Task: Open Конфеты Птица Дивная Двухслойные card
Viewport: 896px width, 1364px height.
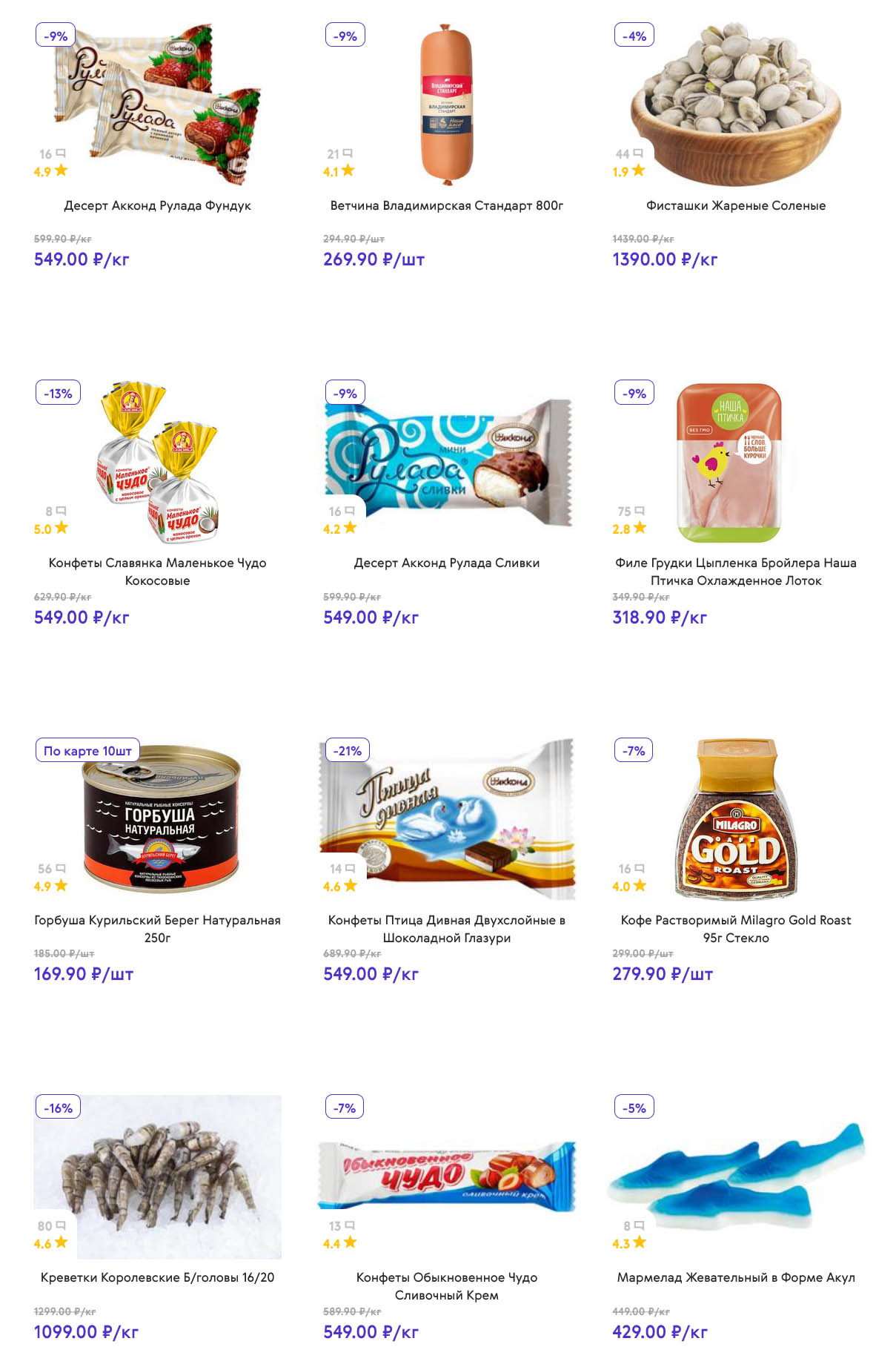Action: pyautogui.click(x=446, y=928)
